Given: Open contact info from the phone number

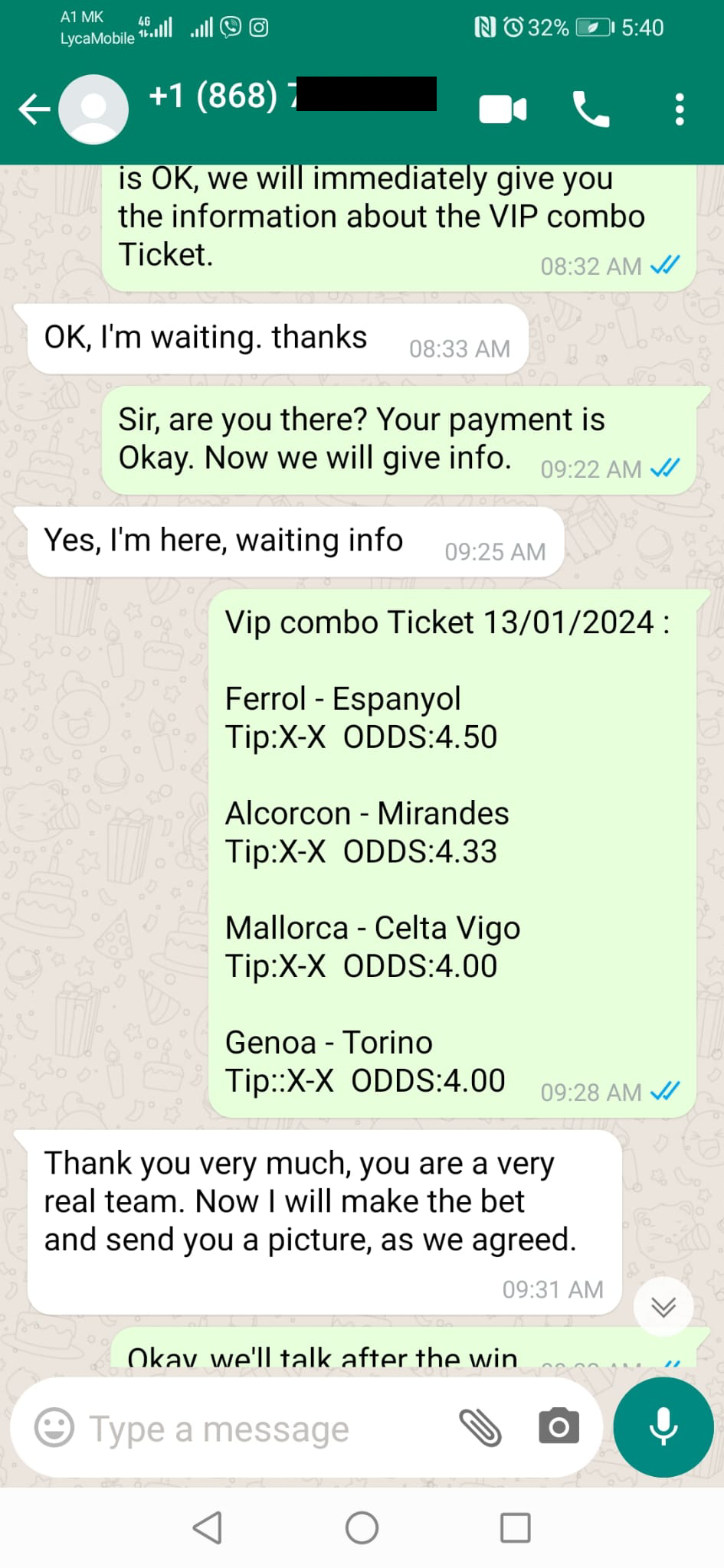Looking at the screenshot, I should coord(292,95).
